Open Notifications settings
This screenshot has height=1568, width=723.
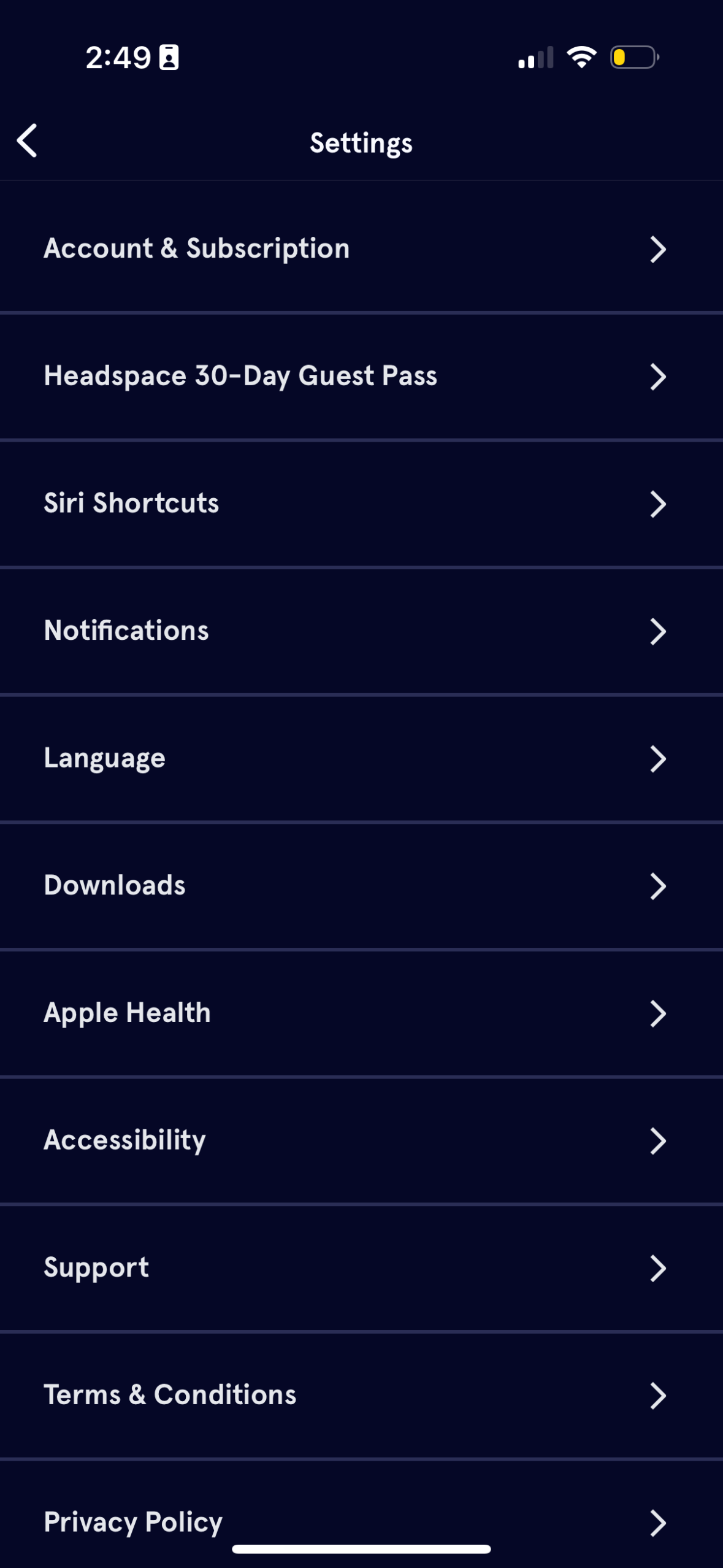(x=126, y=630)
